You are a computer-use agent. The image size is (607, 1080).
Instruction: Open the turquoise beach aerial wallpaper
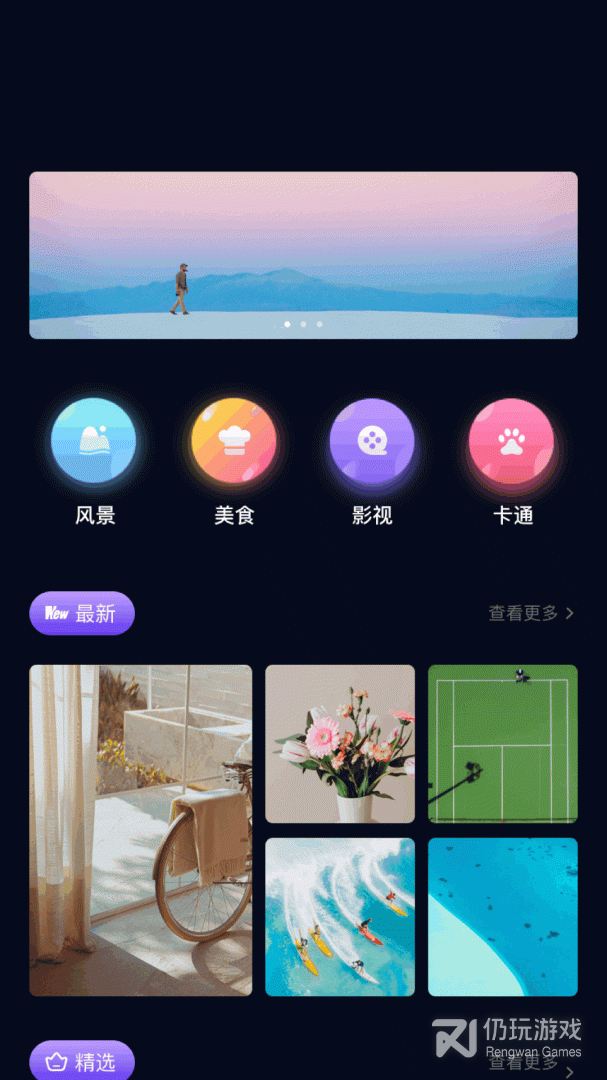503,917
